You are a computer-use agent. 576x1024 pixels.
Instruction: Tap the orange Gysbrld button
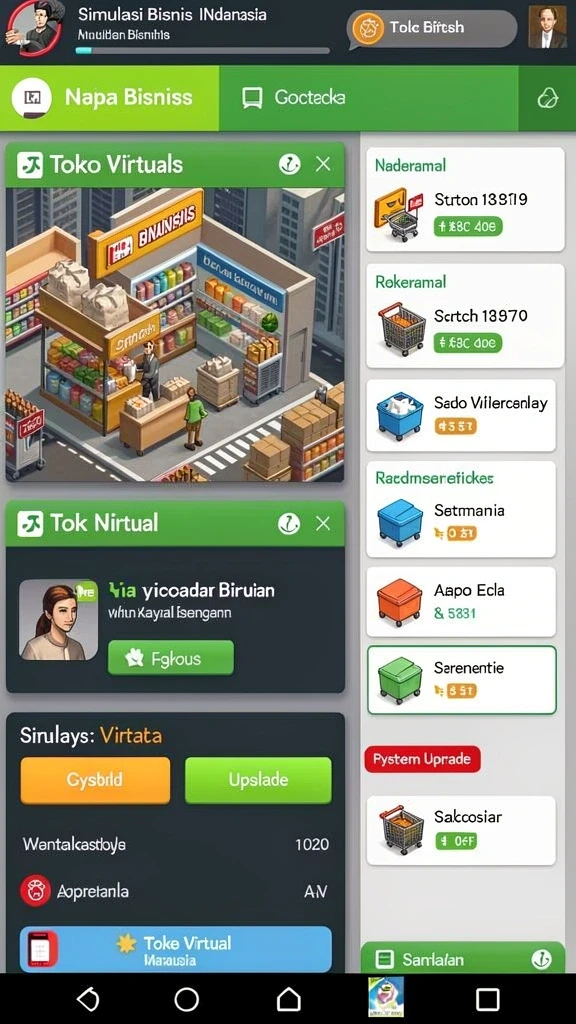coord(95,780)
